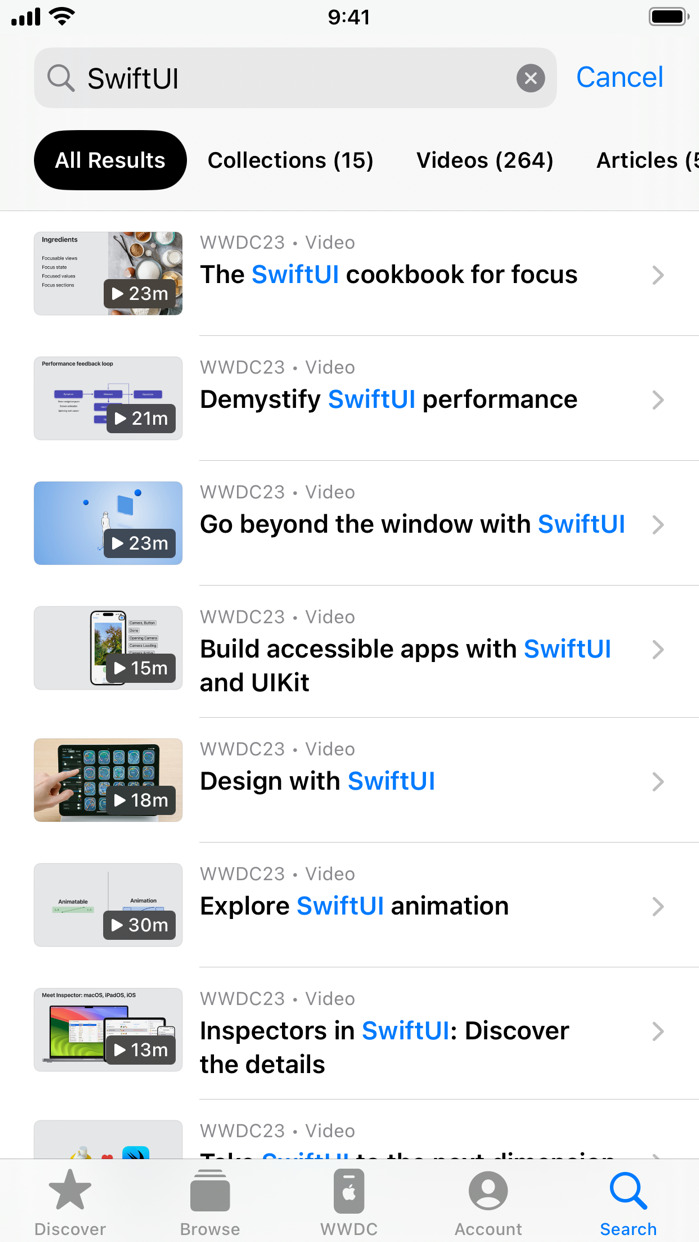Open Build accessible apps with SwiftUI and UIKit
699x1242 pixels.
[x=405, y=665]
